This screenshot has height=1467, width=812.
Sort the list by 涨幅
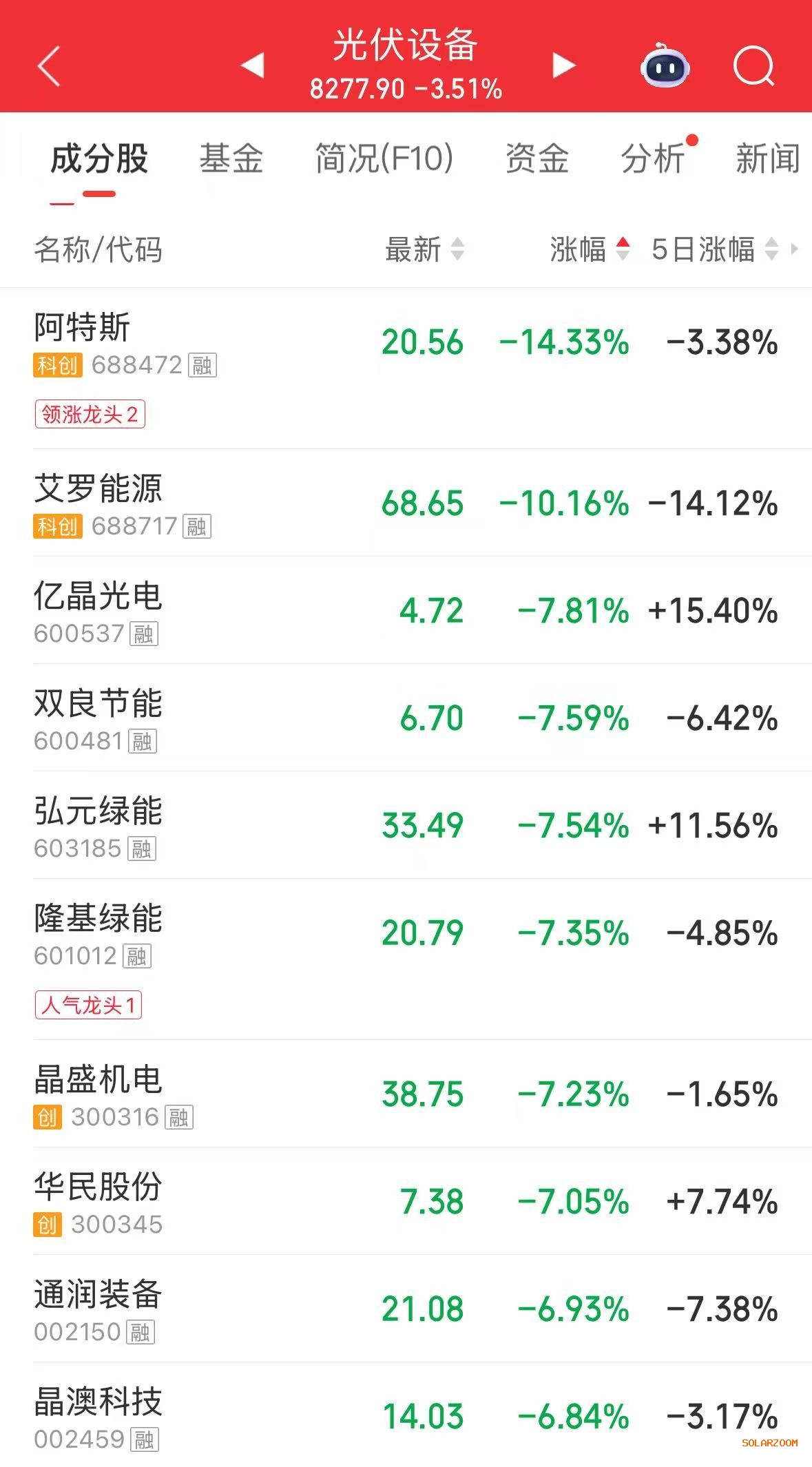590,249
